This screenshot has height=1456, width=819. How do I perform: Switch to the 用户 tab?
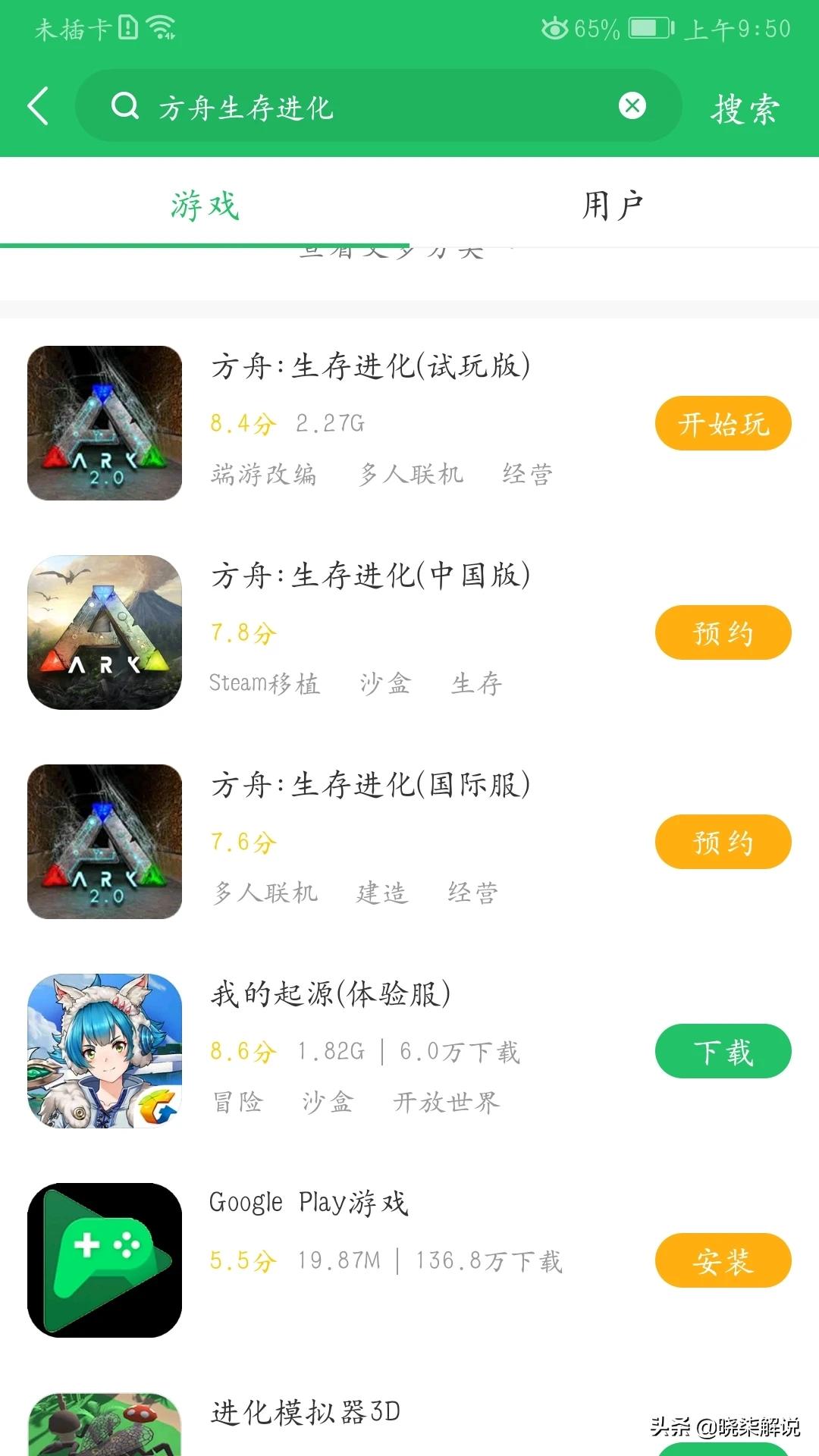click(613, 205)
